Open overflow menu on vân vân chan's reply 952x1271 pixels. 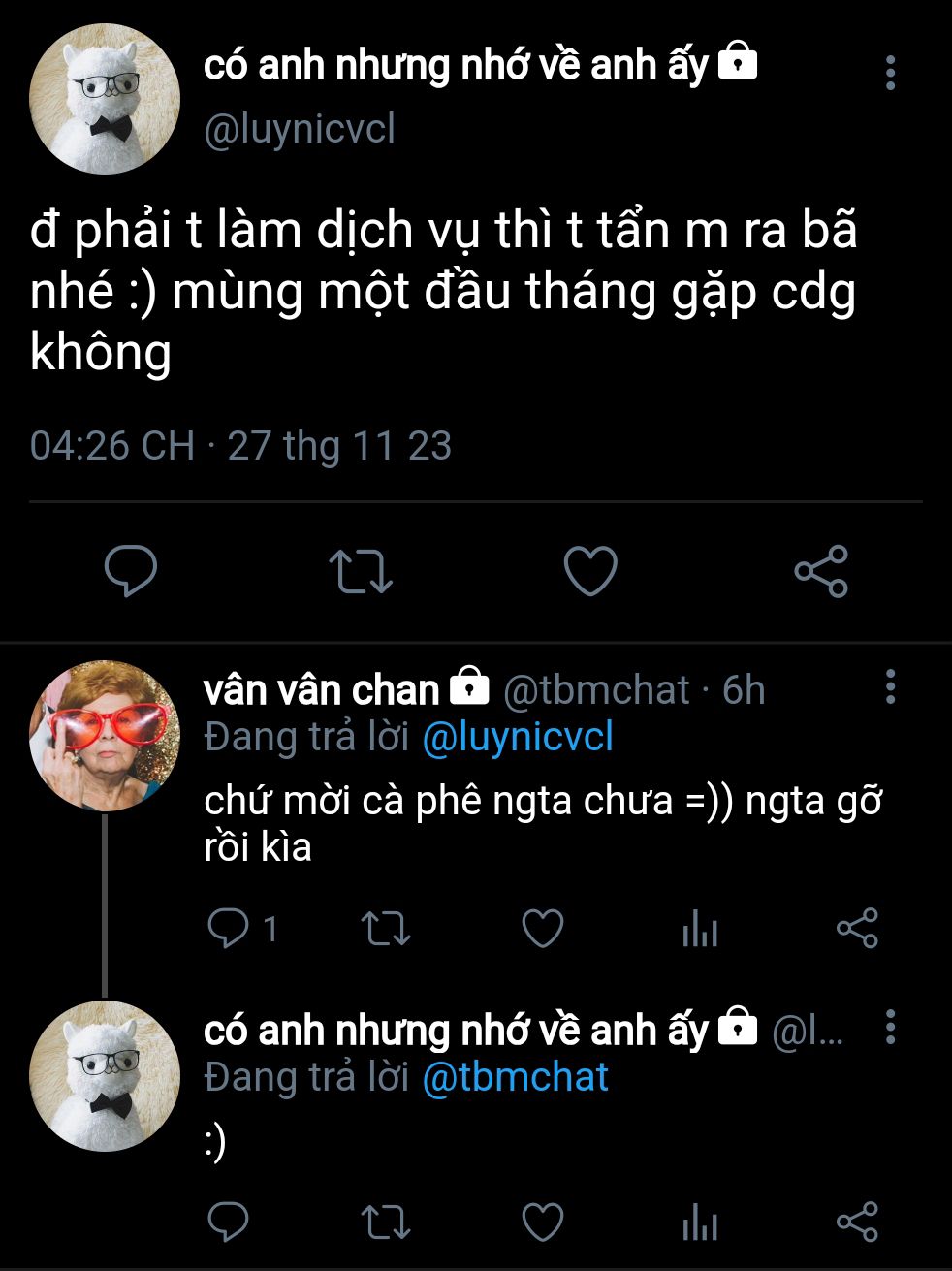(x=890, y=686)
